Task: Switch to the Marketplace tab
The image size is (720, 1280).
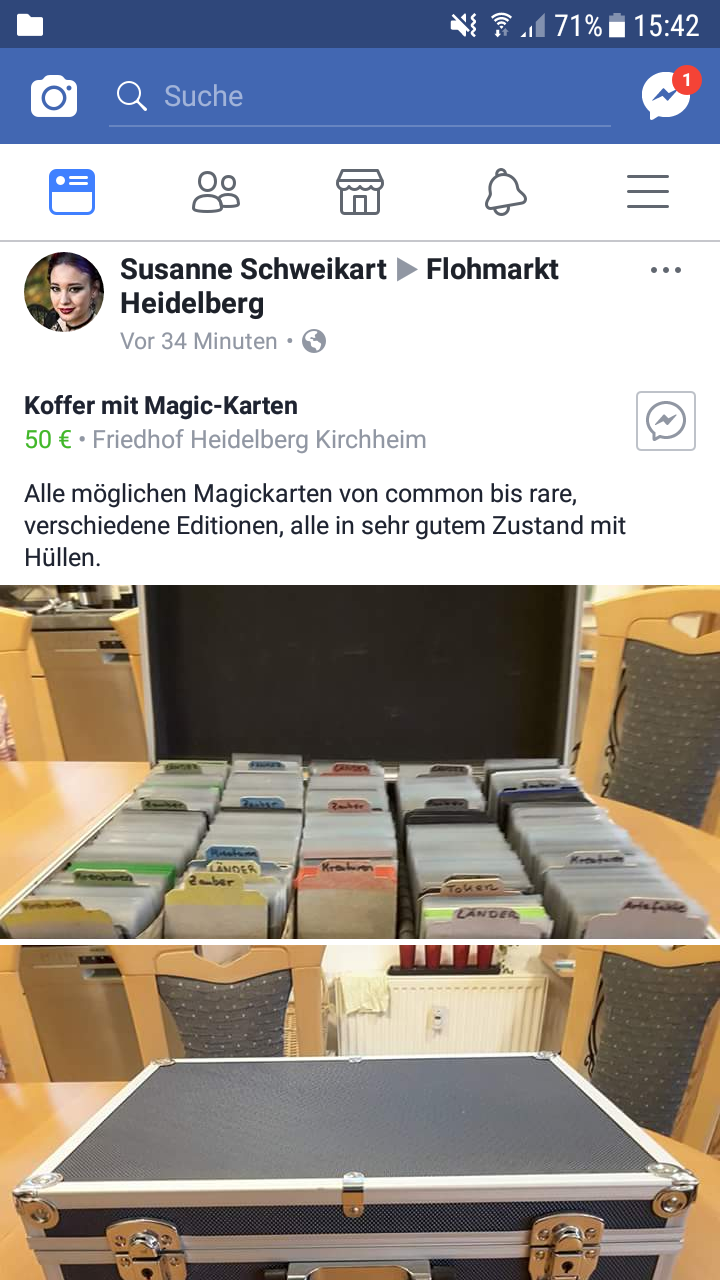Action: (360, 191)
